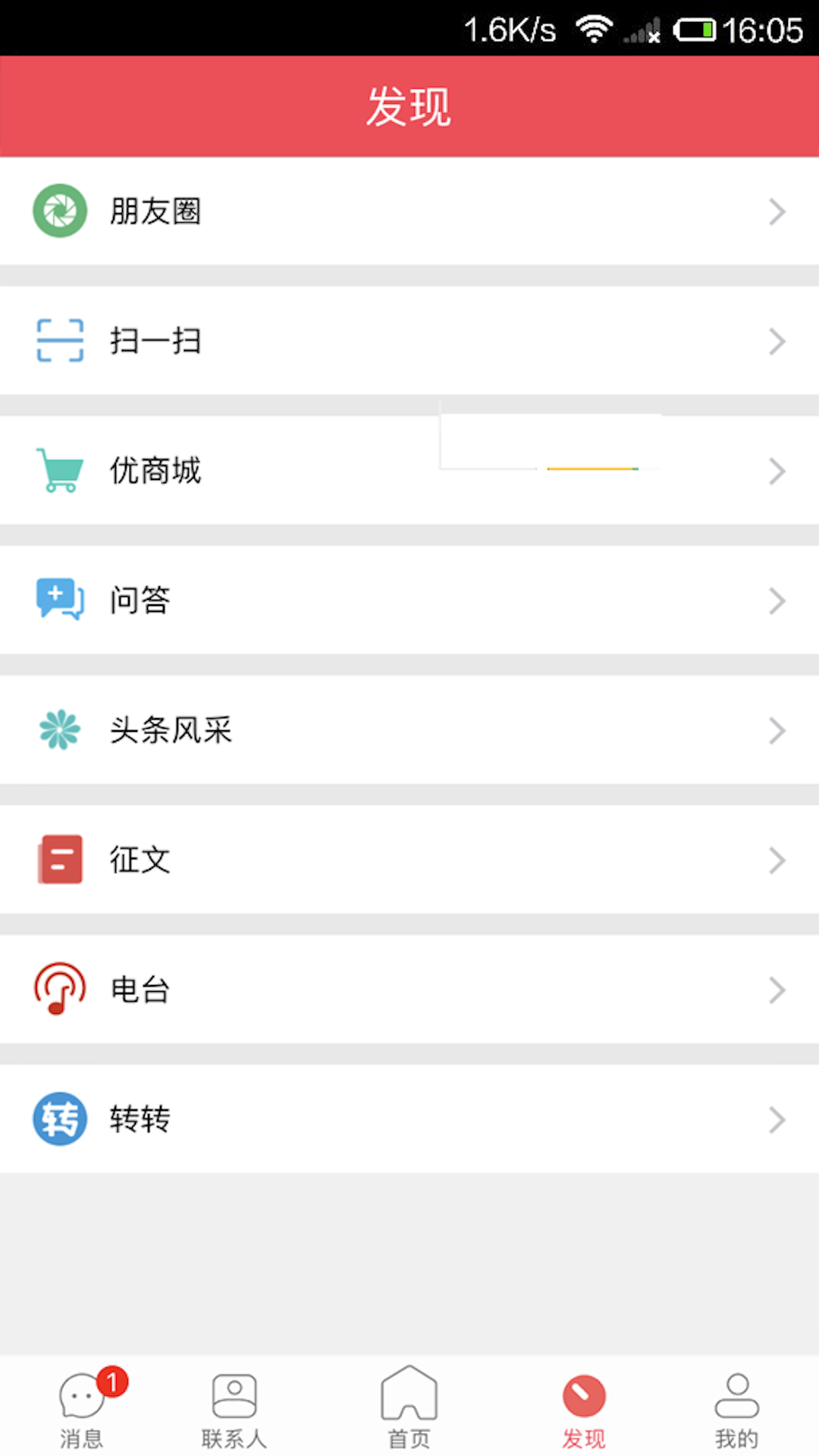Open the 消息 message bubble icon
The width and height of the screenshot is (819, 1456).
point(81,1398)
